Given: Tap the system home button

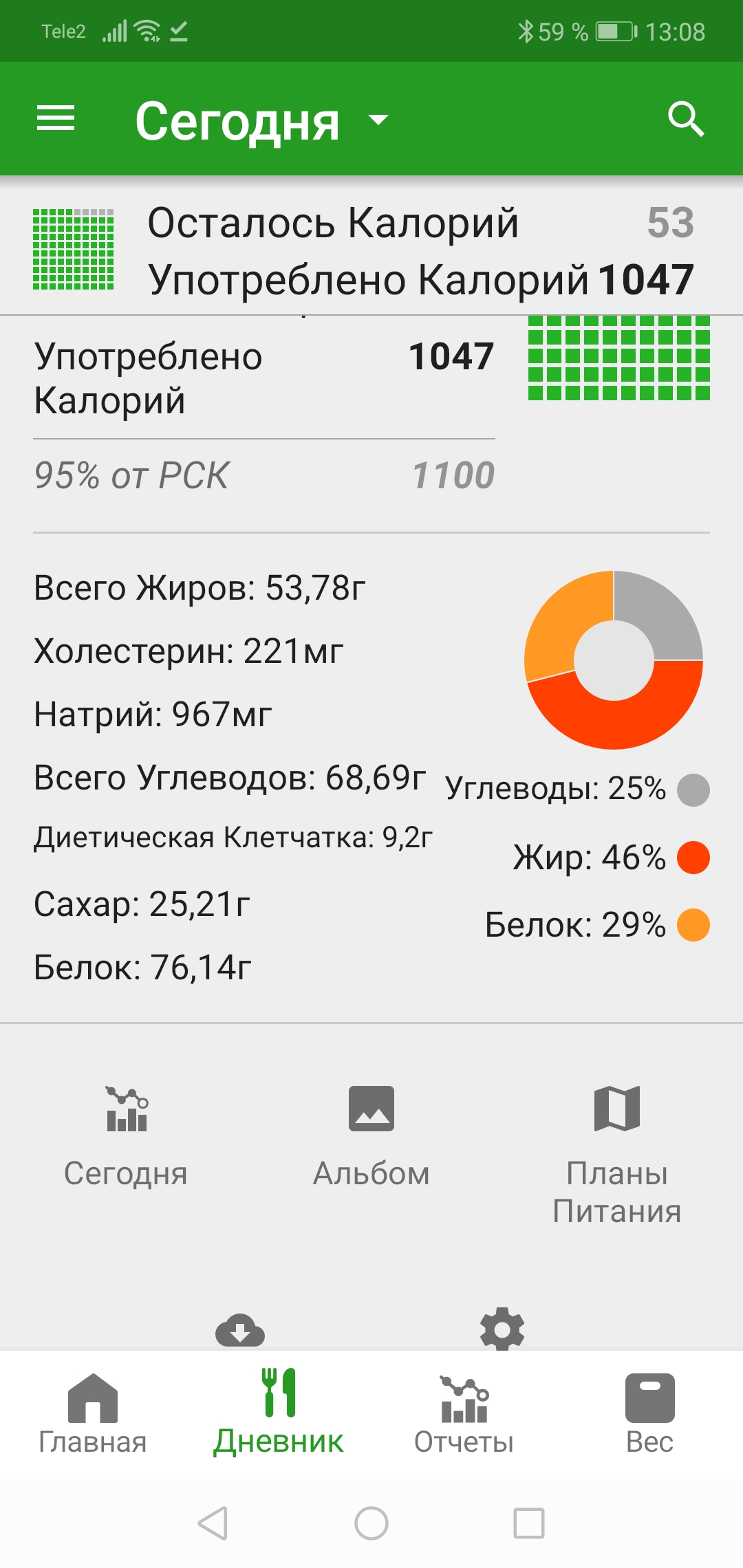Looking at the screenshot, I should [371, 1523].
